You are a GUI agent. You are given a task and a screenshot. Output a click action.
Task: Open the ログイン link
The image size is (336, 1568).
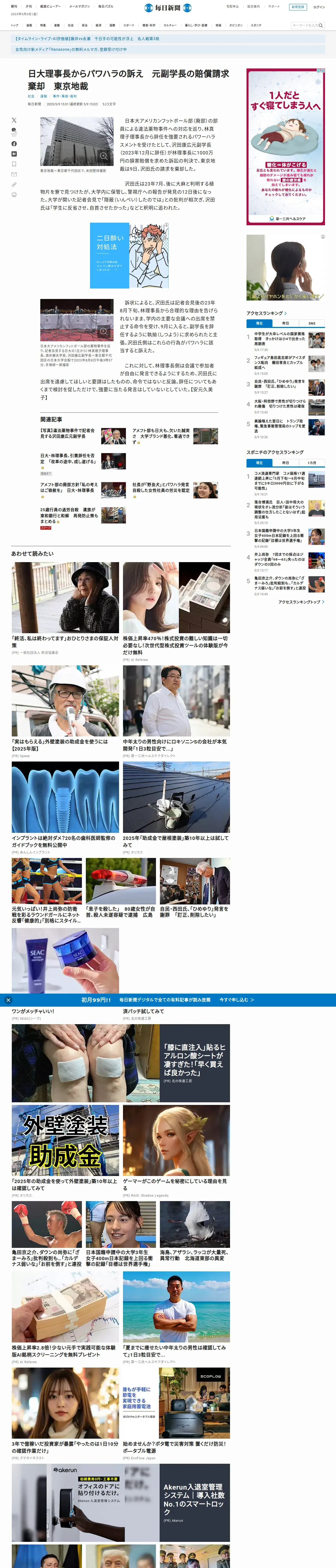(319, 7)
